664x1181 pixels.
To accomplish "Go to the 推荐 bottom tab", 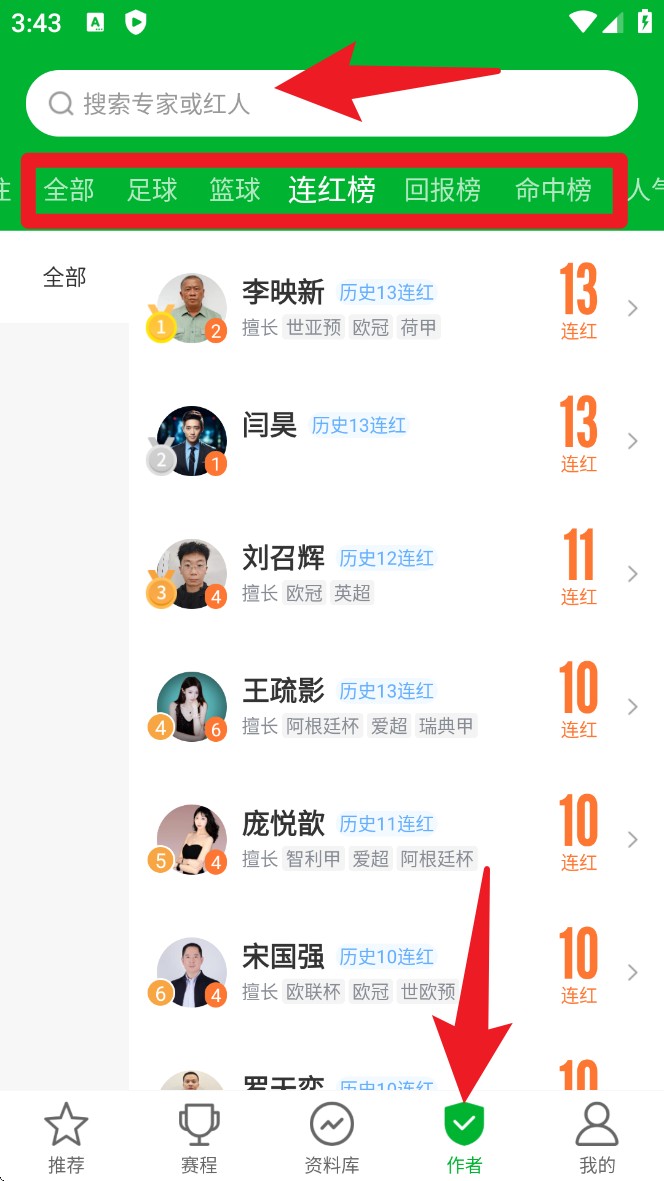I will click(66, 1137).
